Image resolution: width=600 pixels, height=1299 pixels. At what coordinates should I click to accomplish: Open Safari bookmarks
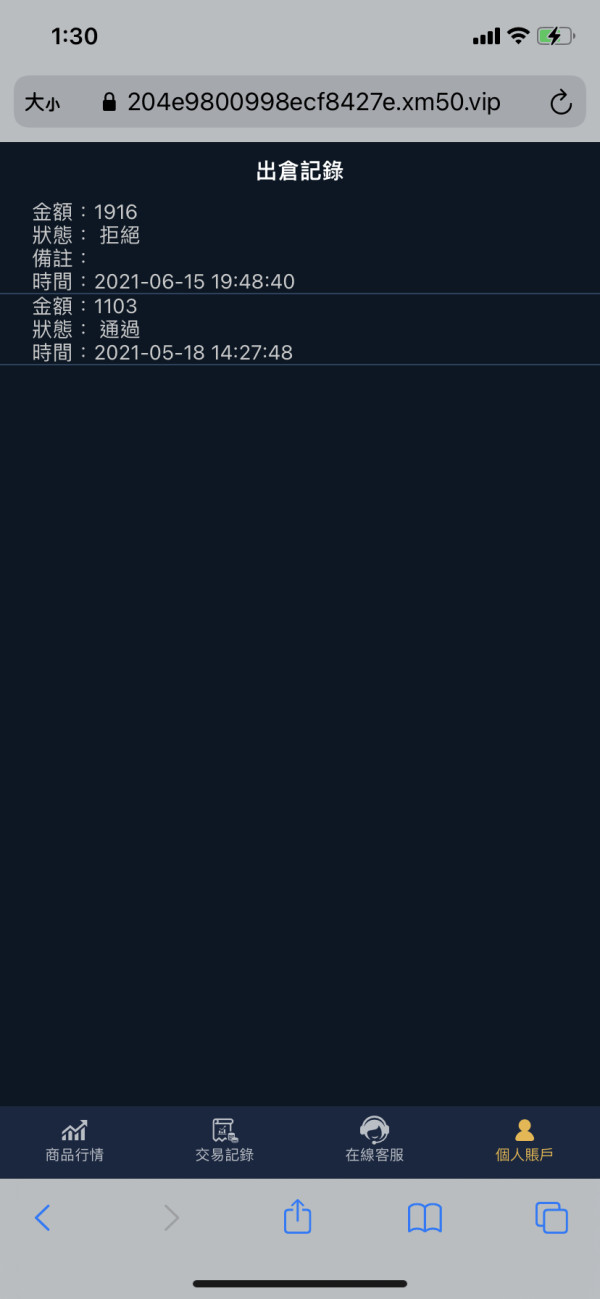tap(425, 1217)
